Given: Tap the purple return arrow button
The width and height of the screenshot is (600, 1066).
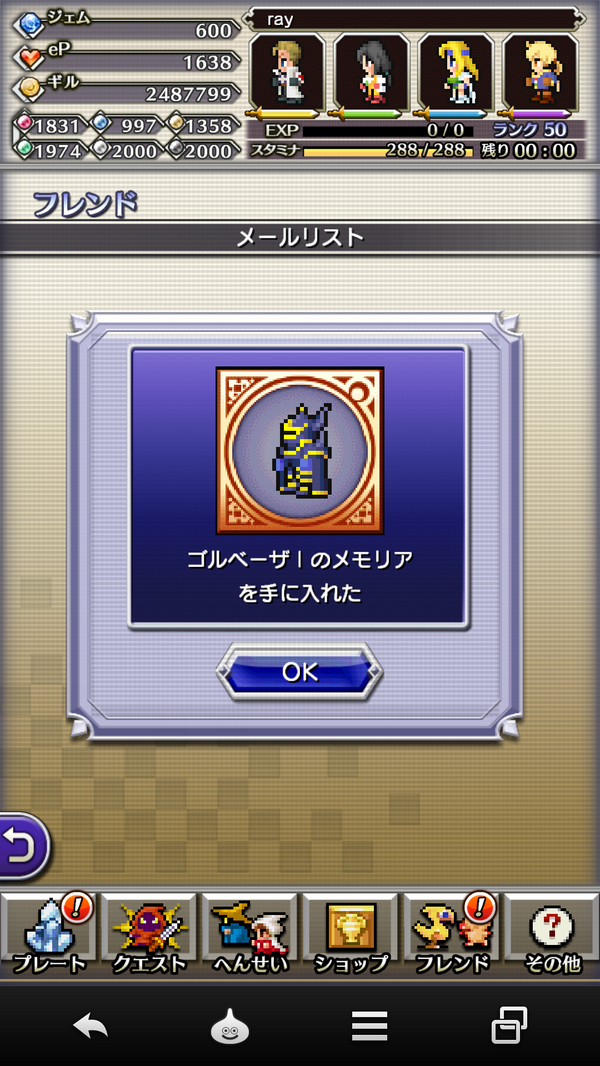Looking at the screenshot, I should pyautogui.click(x=21, y=846).
